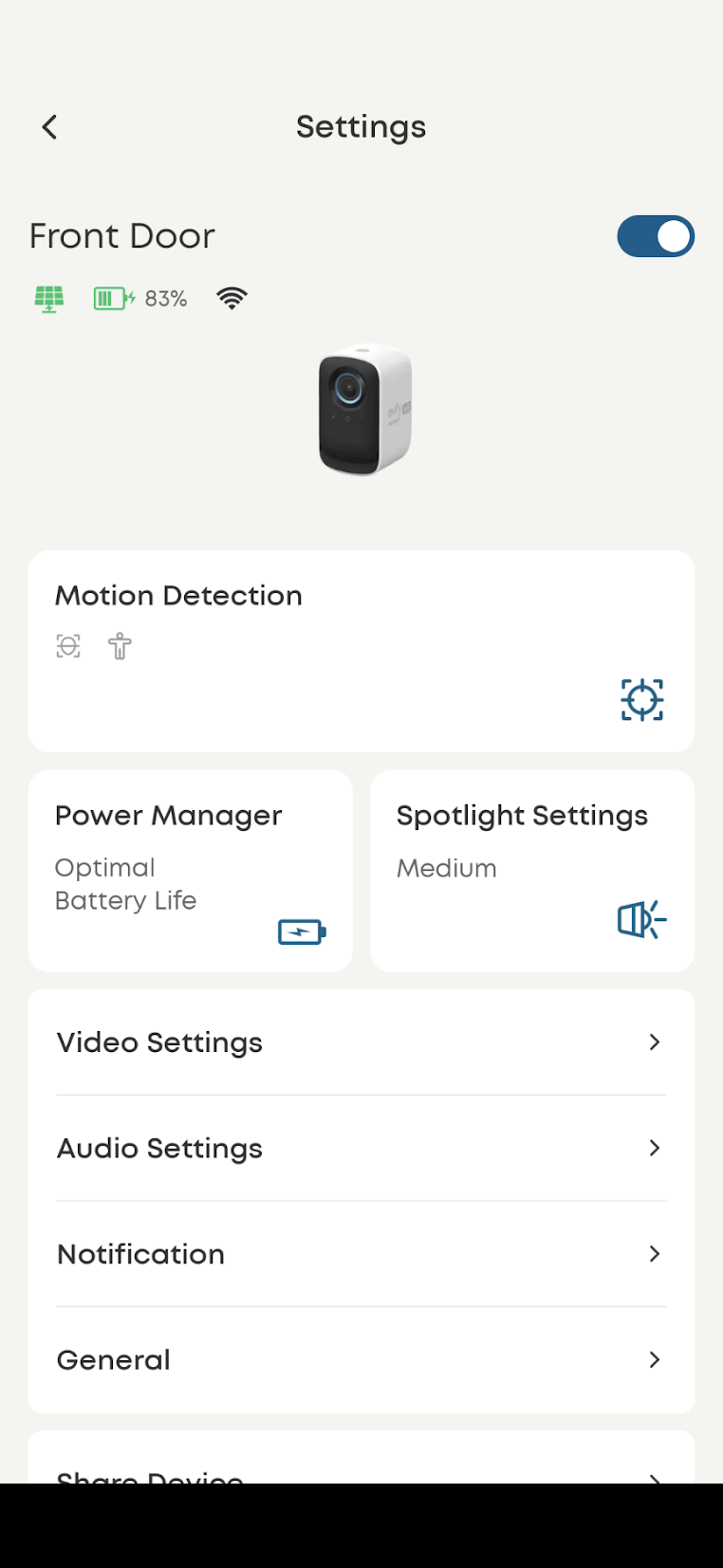Go back from Settings
The image size is (723, 1568).
point(50,127)
